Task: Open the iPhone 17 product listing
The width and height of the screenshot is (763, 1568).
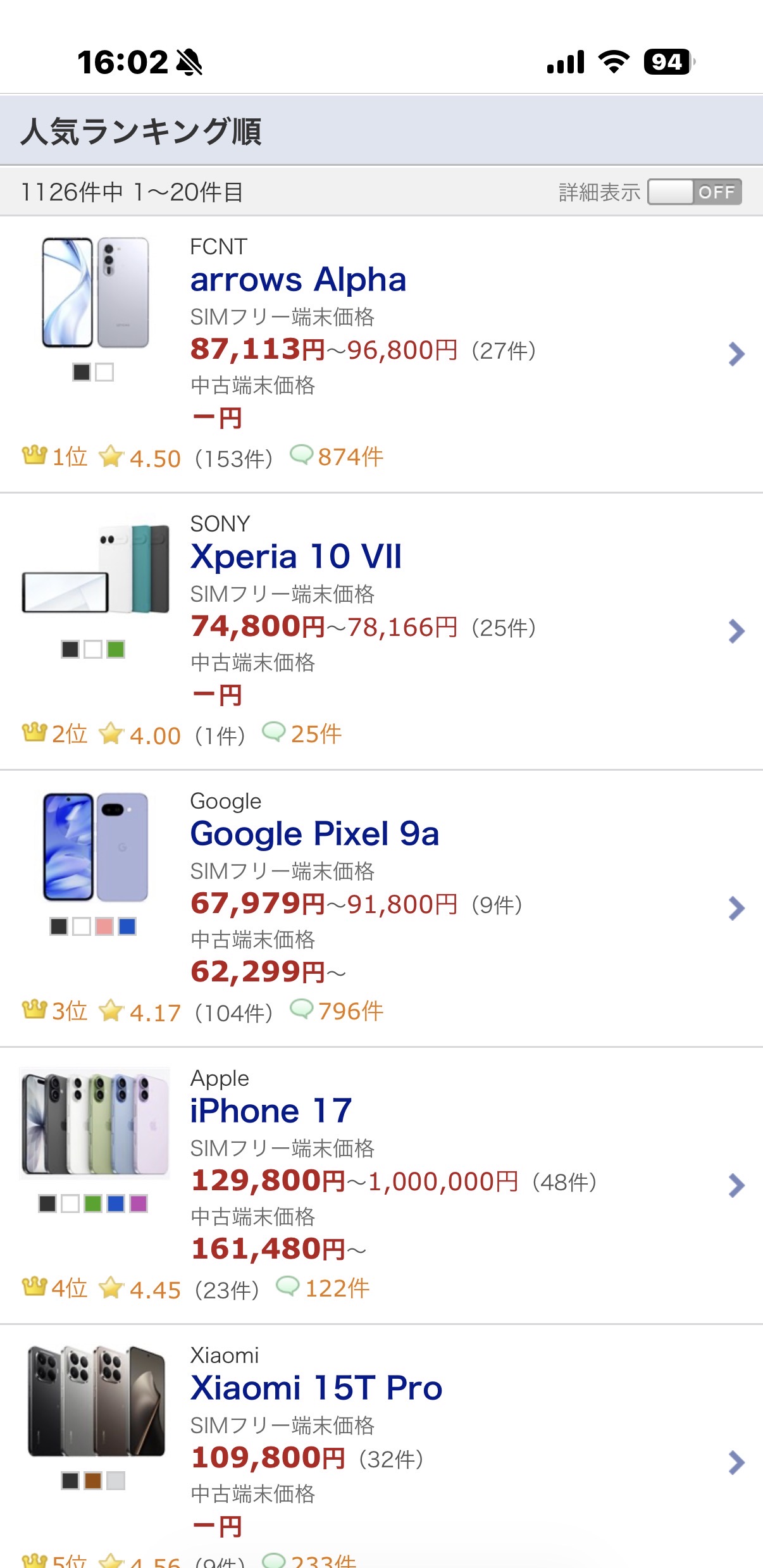Action: click(271, 1112)
